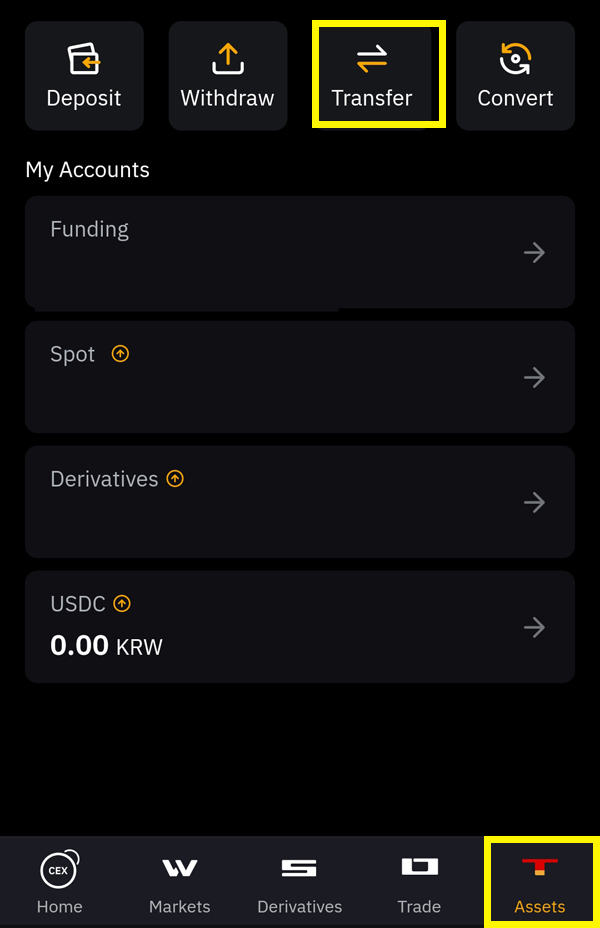
Task: Tap the Withdraw button
Action: click(227, 76)
